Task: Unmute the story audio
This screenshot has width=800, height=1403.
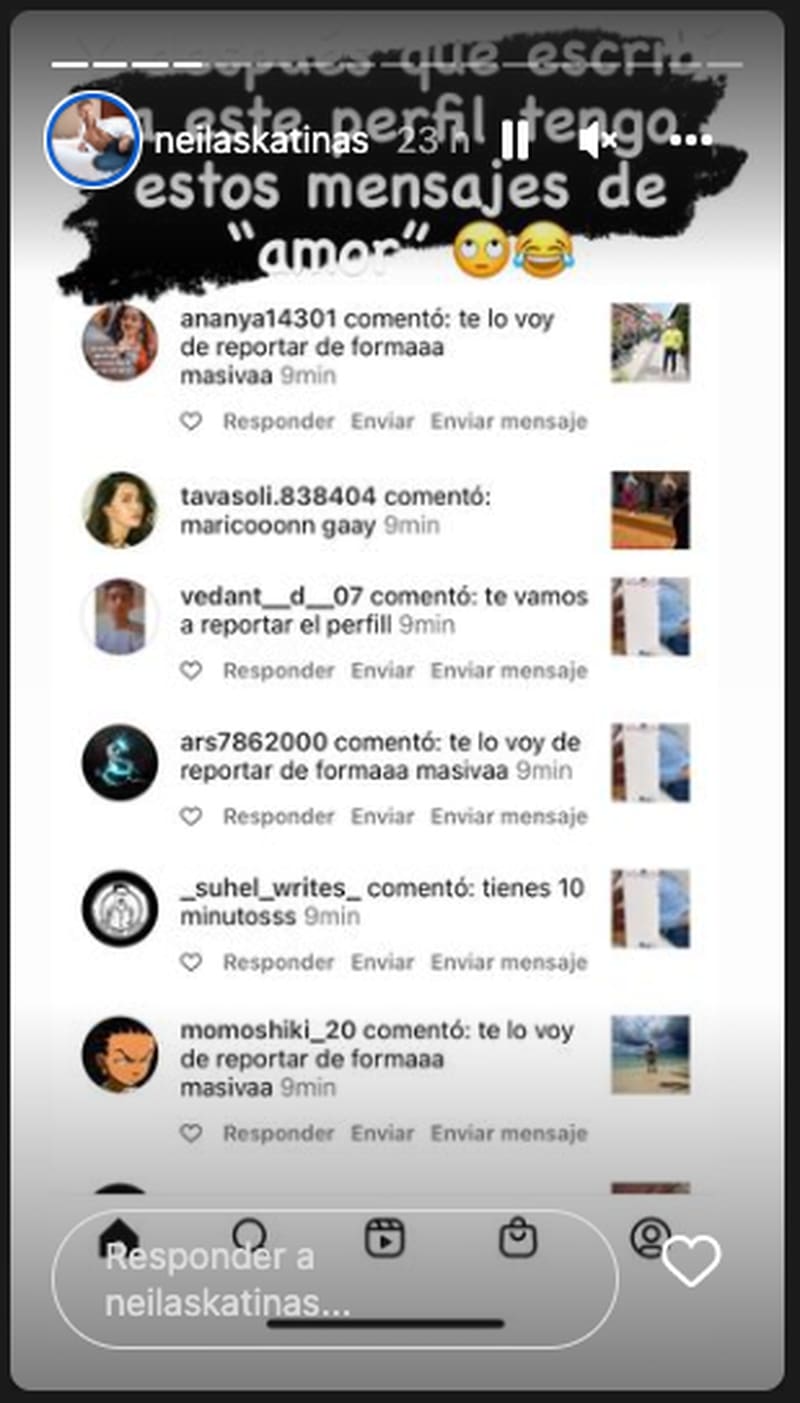Action: pyautogui.click(x=599, y=141)
